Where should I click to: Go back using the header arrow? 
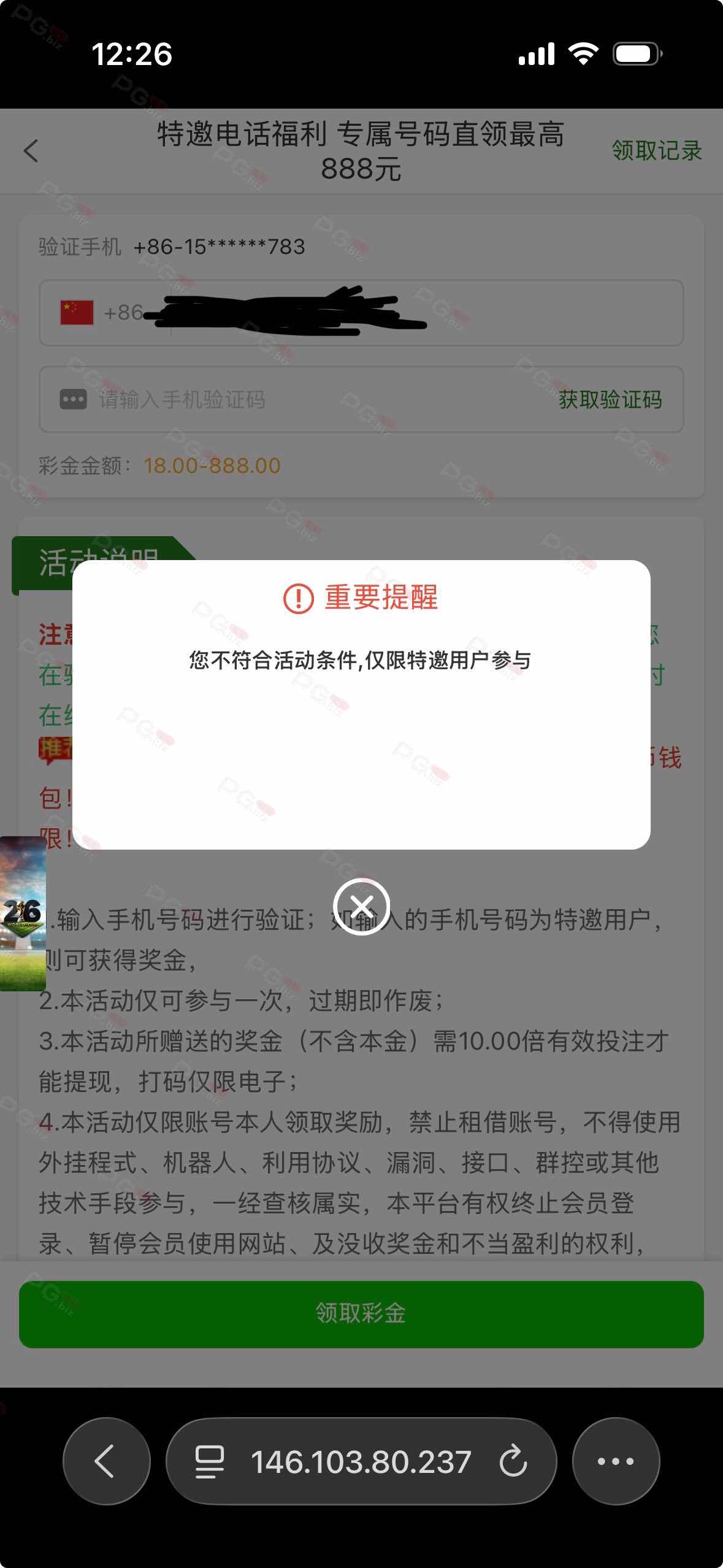(31, 151)
